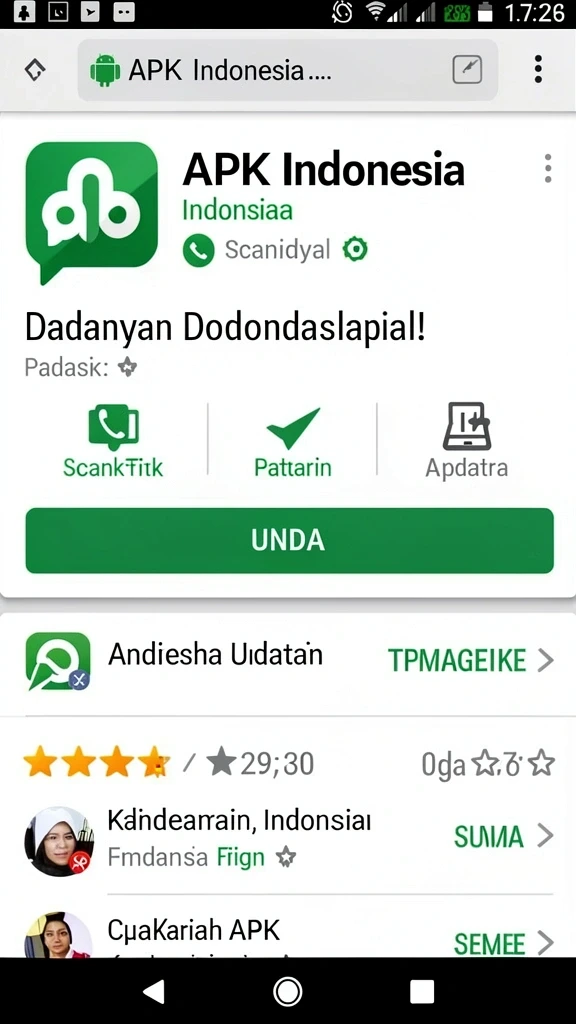Screen dimensions: 576x1024
Task: Select the Pattarin checkmark option
Action: click(x=293, y=441)
